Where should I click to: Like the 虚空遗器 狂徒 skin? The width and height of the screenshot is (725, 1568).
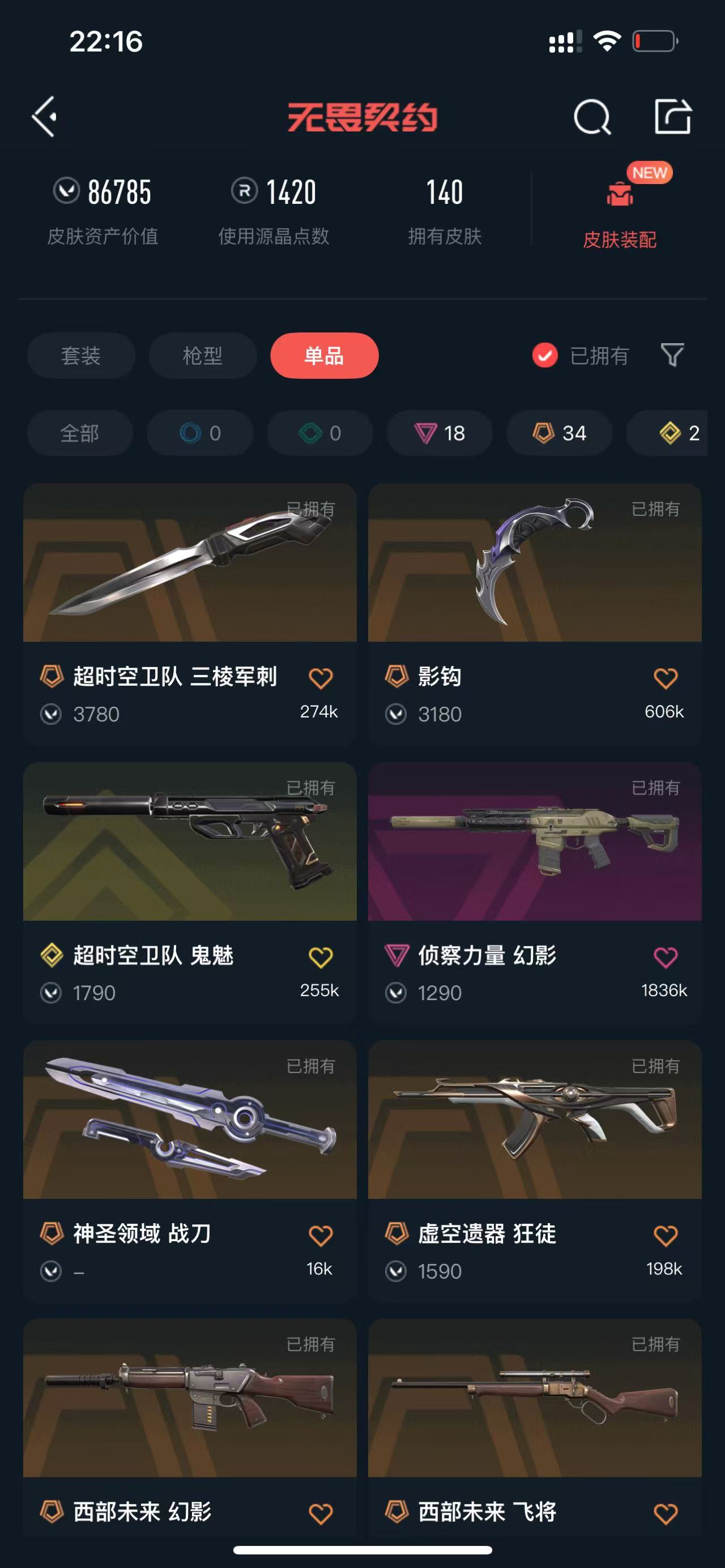tap(666, 1236)
